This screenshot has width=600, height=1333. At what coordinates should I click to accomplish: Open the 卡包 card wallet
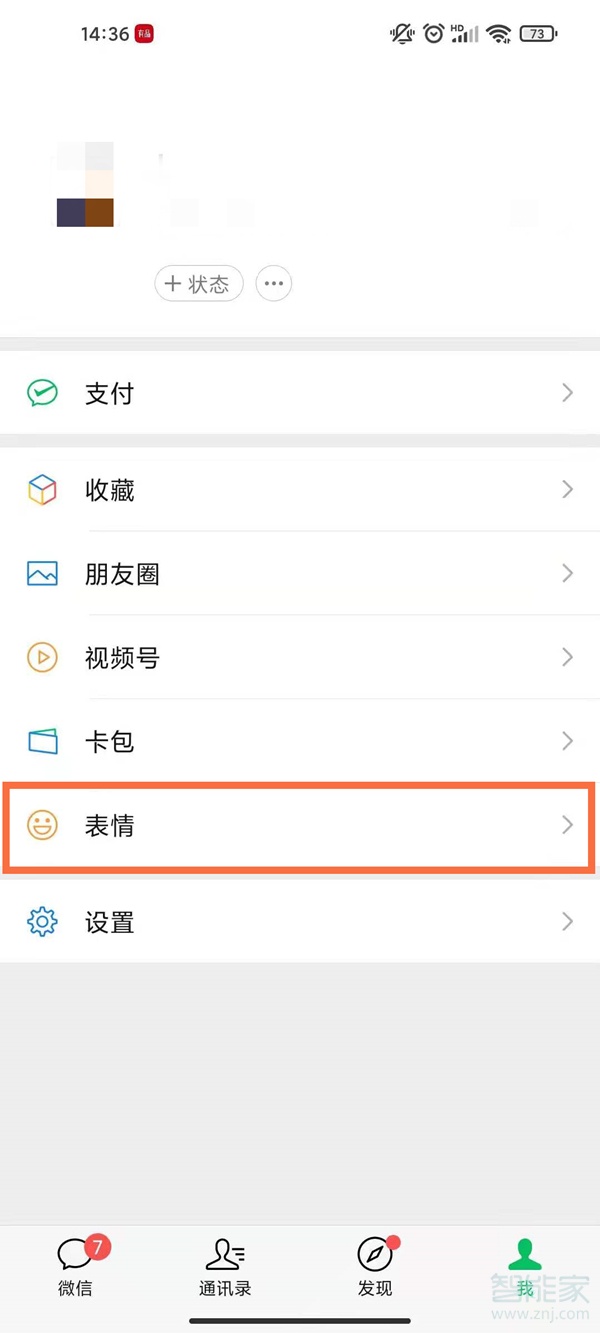[300, 742]
